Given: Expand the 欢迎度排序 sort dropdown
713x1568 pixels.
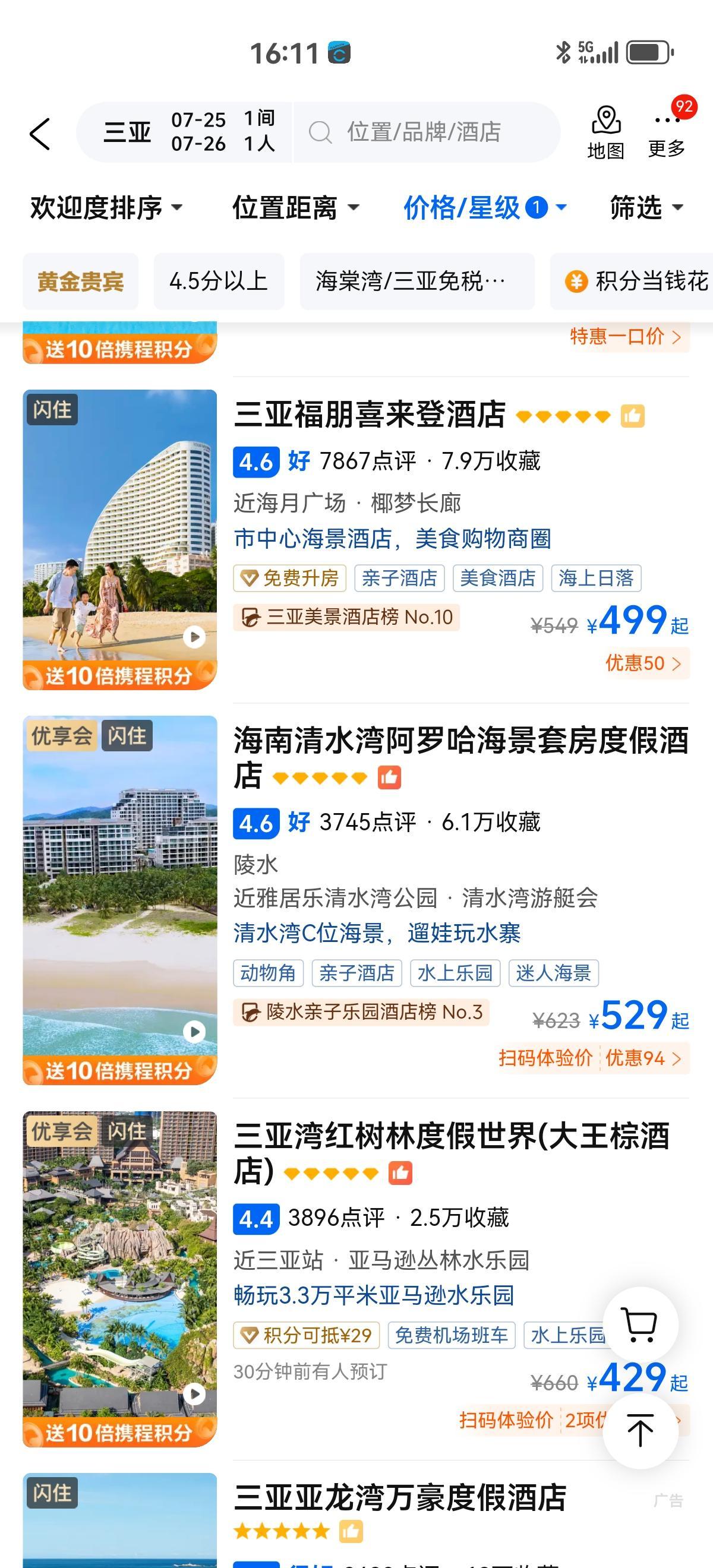Looking at the screenshot, I should pos(106,207).
